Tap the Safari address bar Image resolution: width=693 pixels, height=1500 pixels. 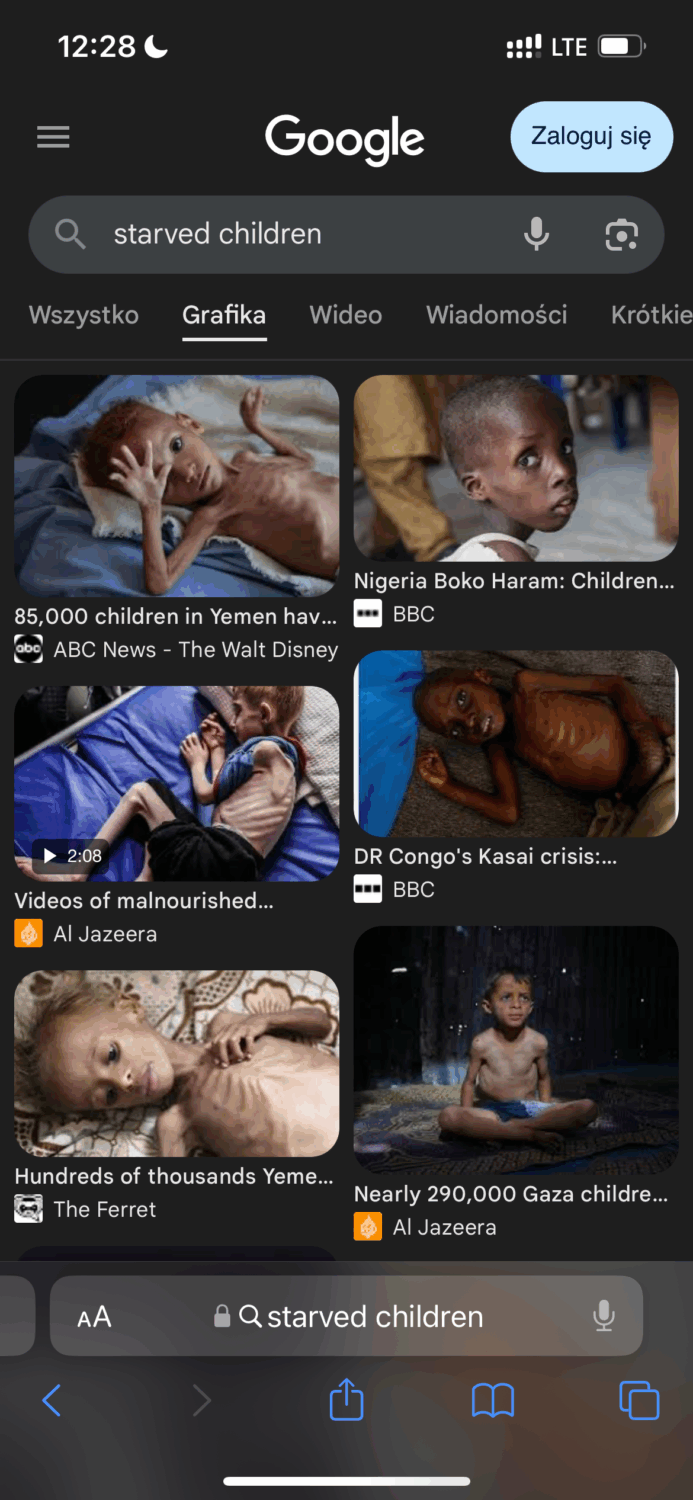375,1317
